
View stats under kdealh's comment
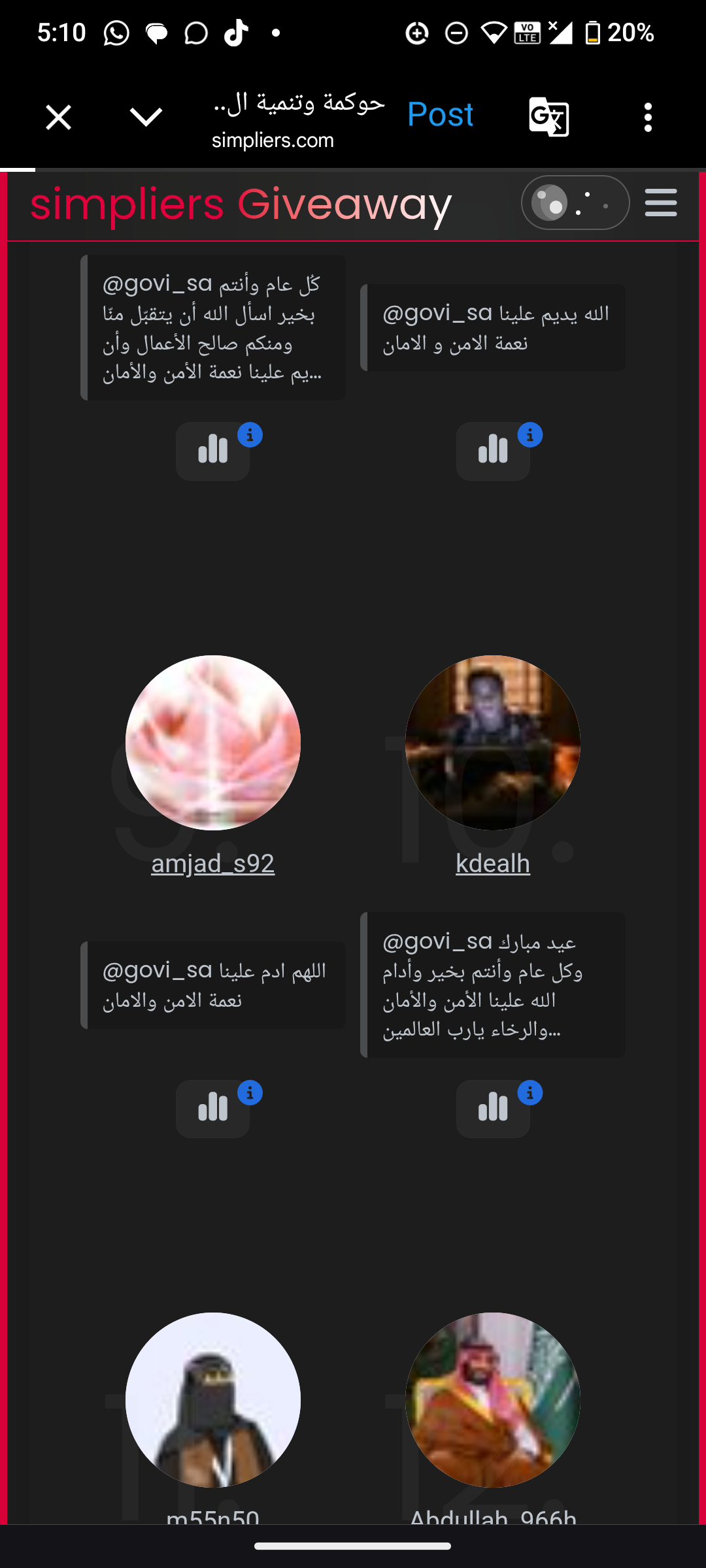click(x=492, y=1109)
